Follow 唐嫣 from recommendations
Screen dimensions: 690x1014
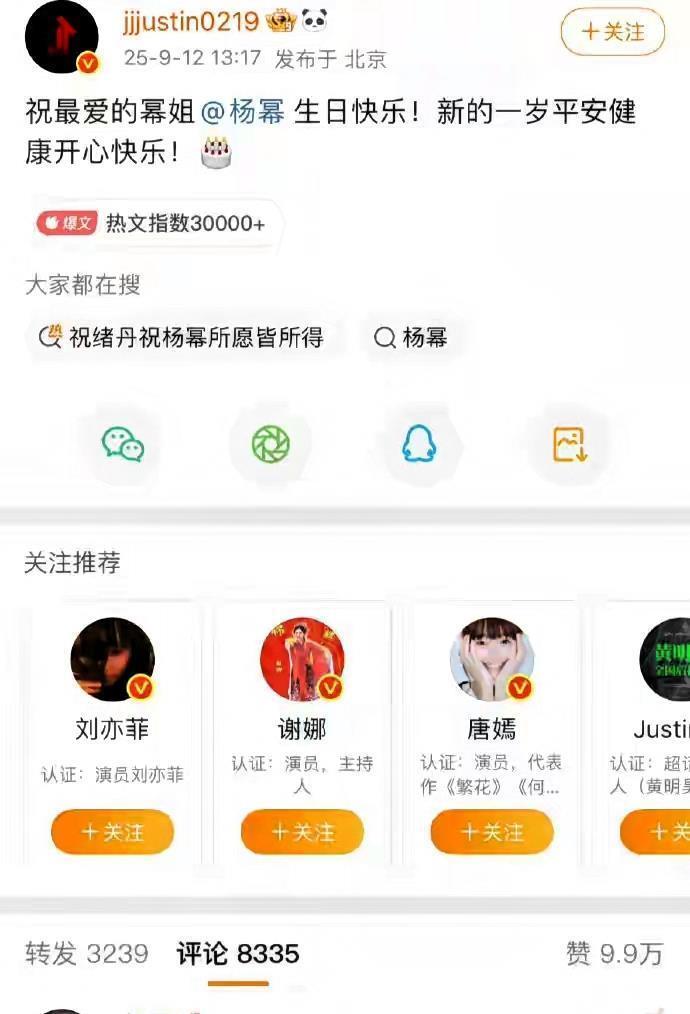(492, 831)
